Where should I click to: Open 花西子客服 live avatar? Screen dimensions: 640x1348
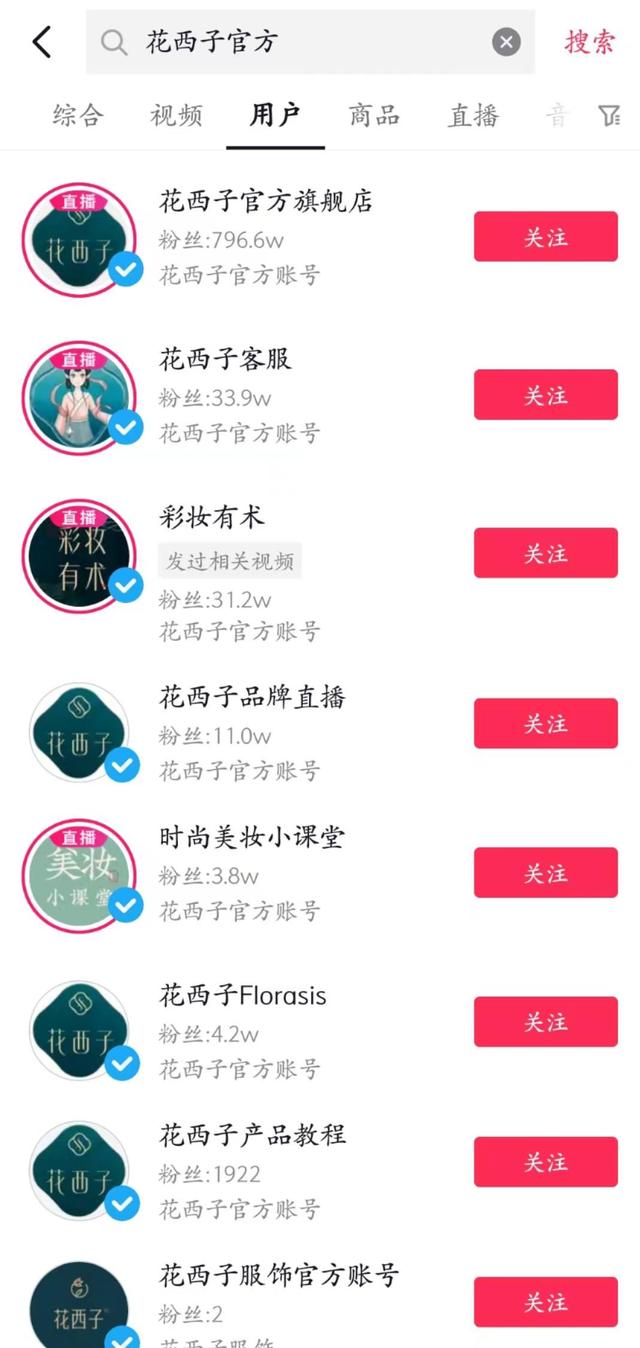coord(80,398)
